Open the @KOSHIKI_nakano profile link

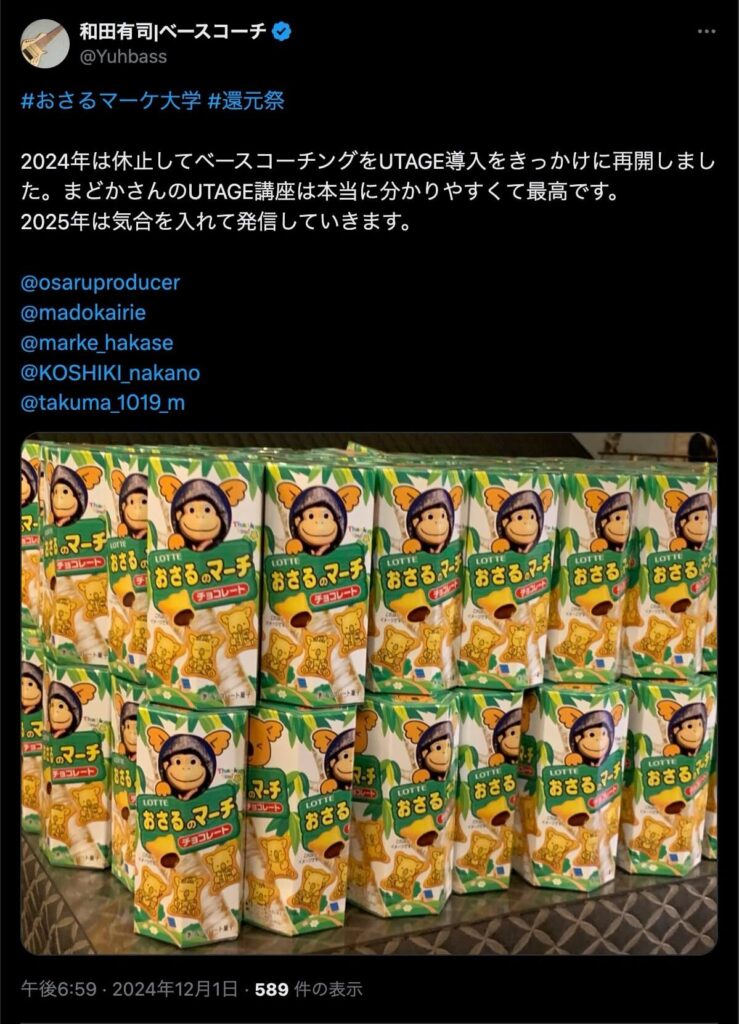click(110, 373)
